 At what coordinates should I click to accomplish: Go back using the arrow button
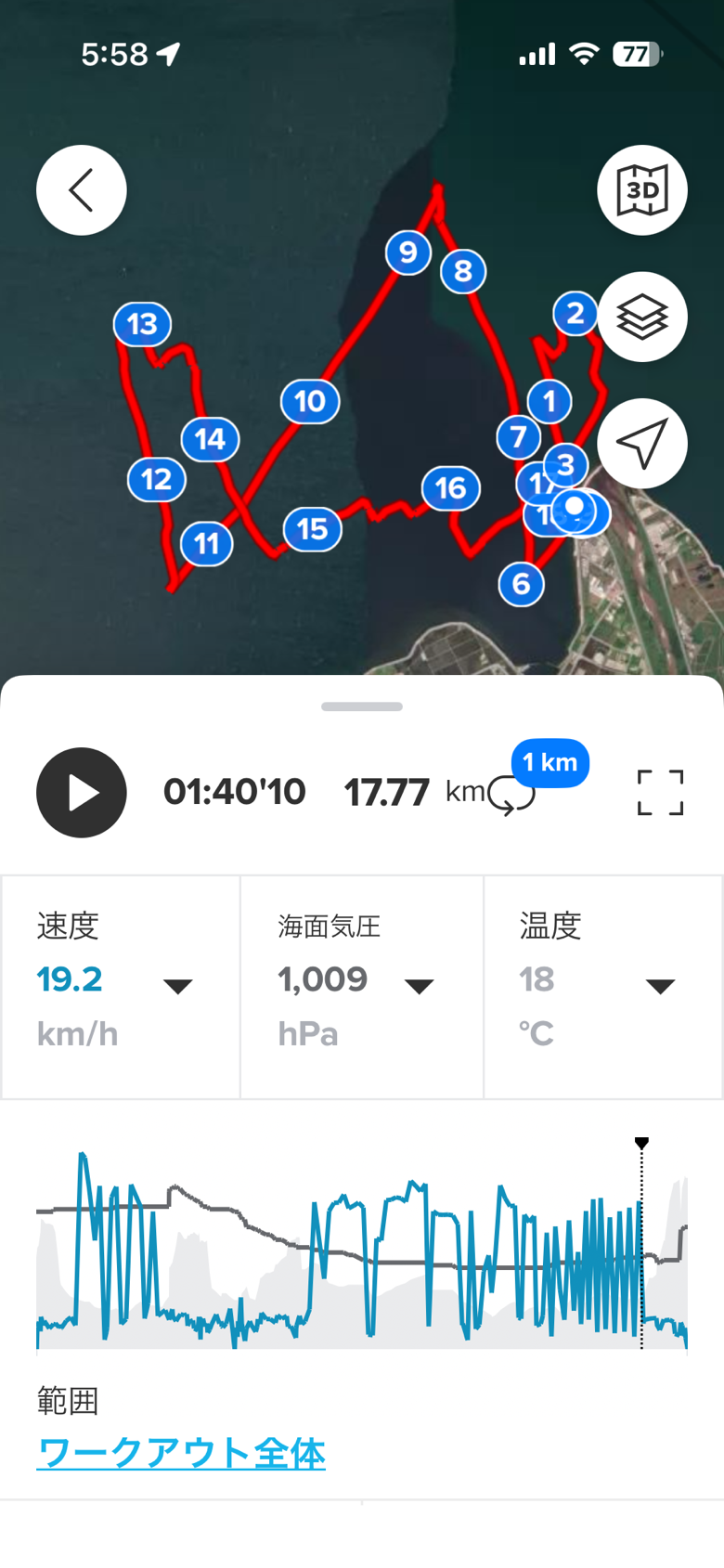82,190
